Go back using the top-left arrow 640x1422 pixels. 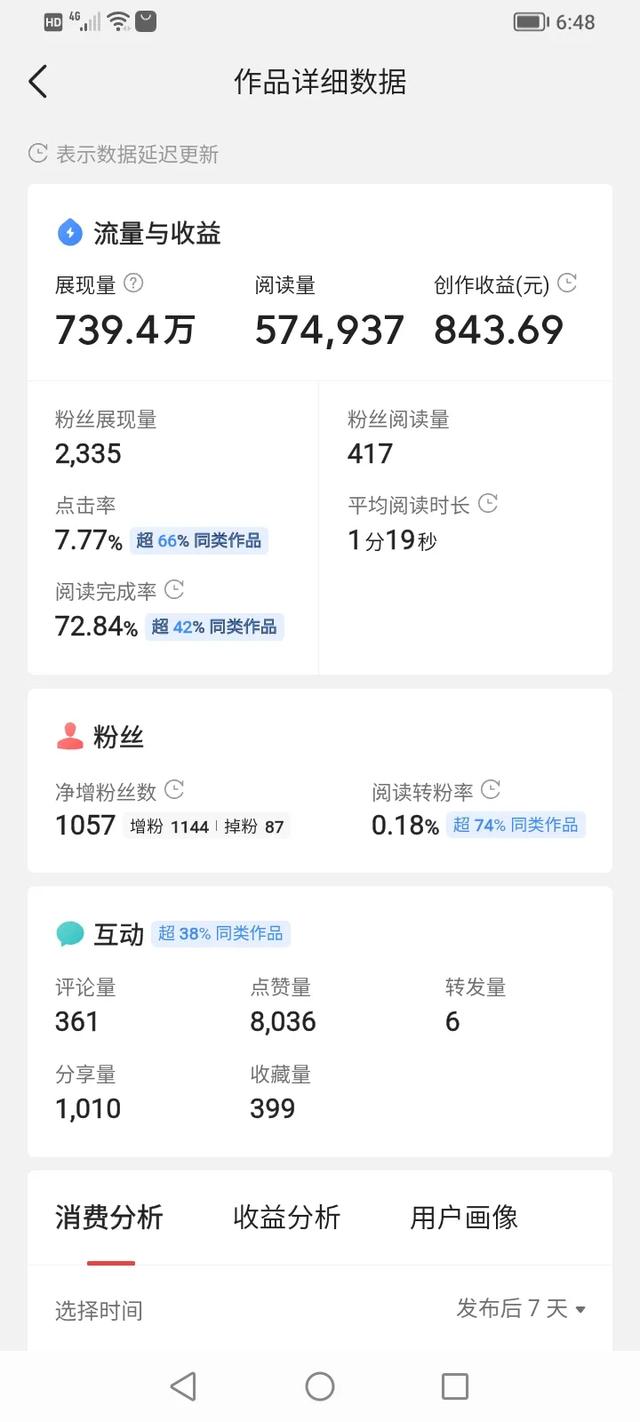(38, 82)
